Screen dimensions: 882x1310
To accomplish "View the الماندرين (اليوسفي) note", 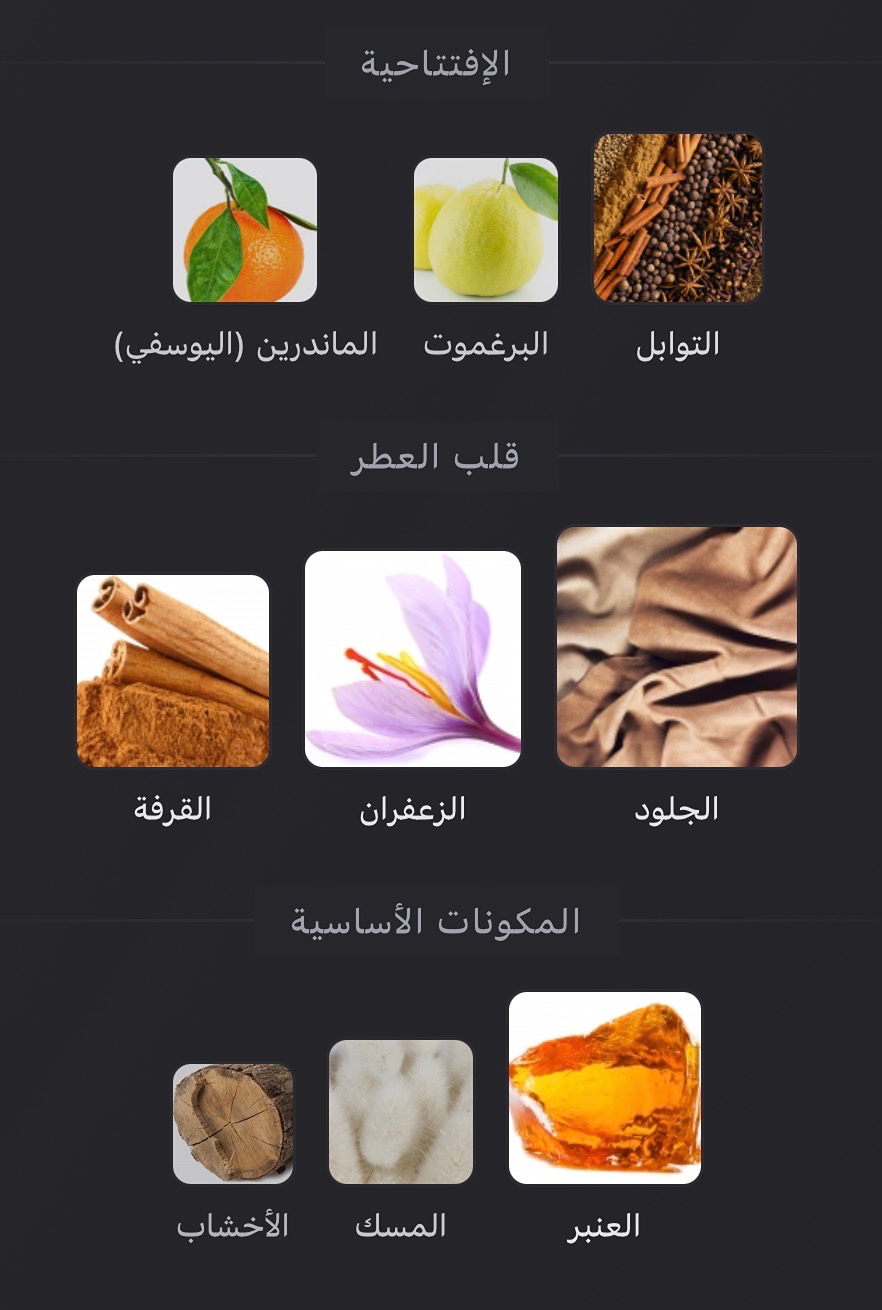I will click(245, 230).
